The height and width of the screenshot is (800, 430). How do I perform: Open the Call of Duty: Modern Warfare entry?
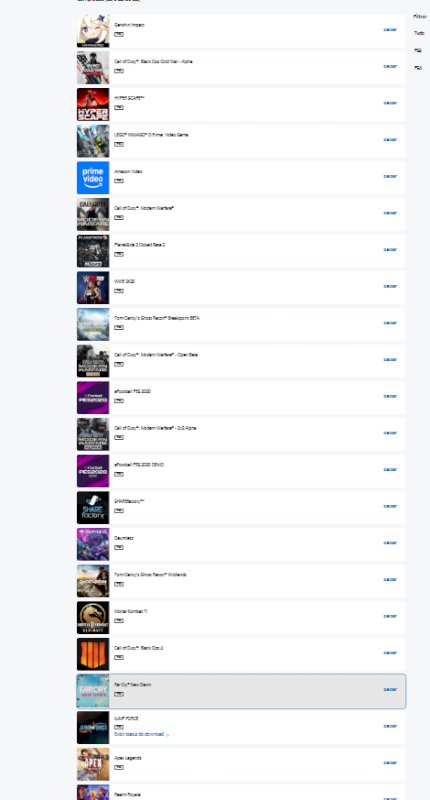tap(241, 215)
